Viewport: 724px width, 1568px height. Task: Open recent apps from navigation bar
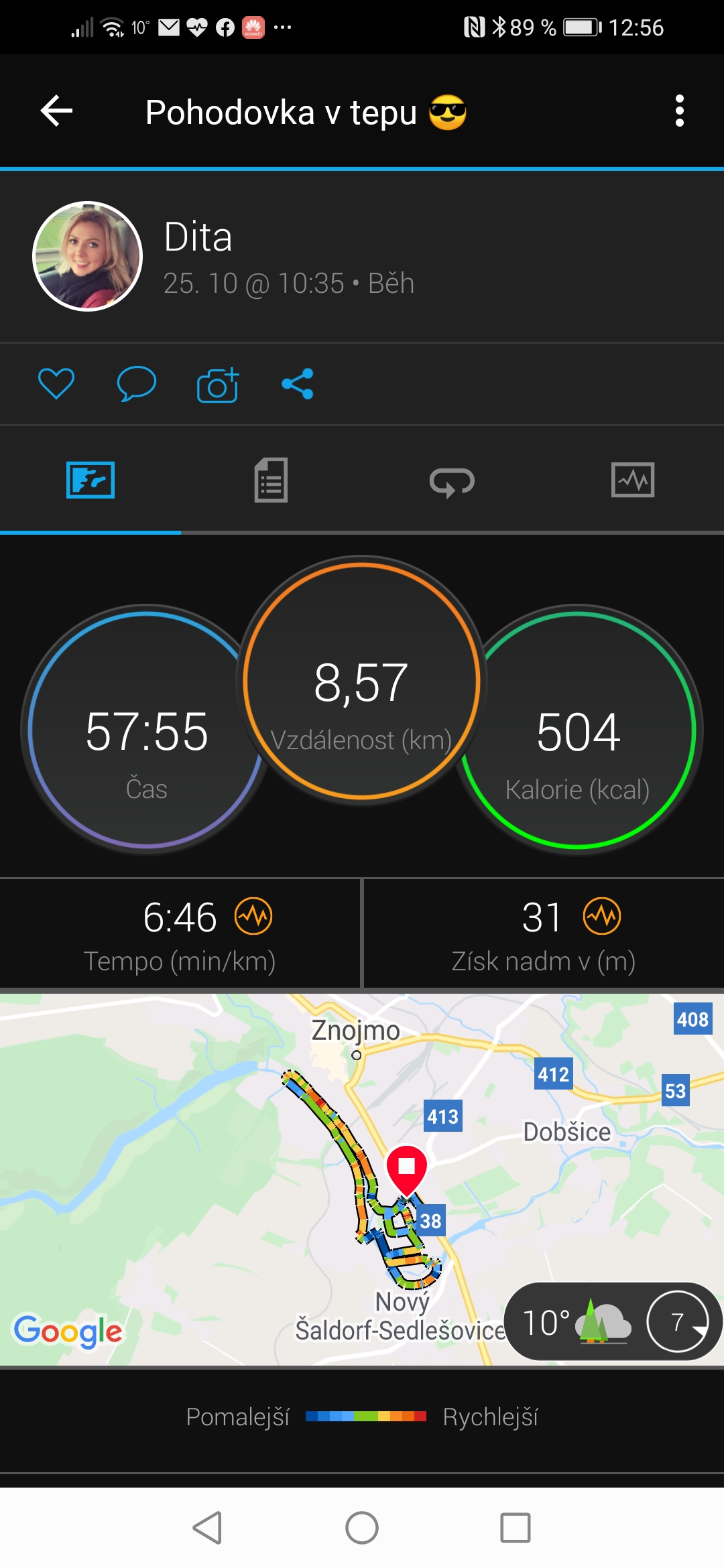tap(516, 1528)
